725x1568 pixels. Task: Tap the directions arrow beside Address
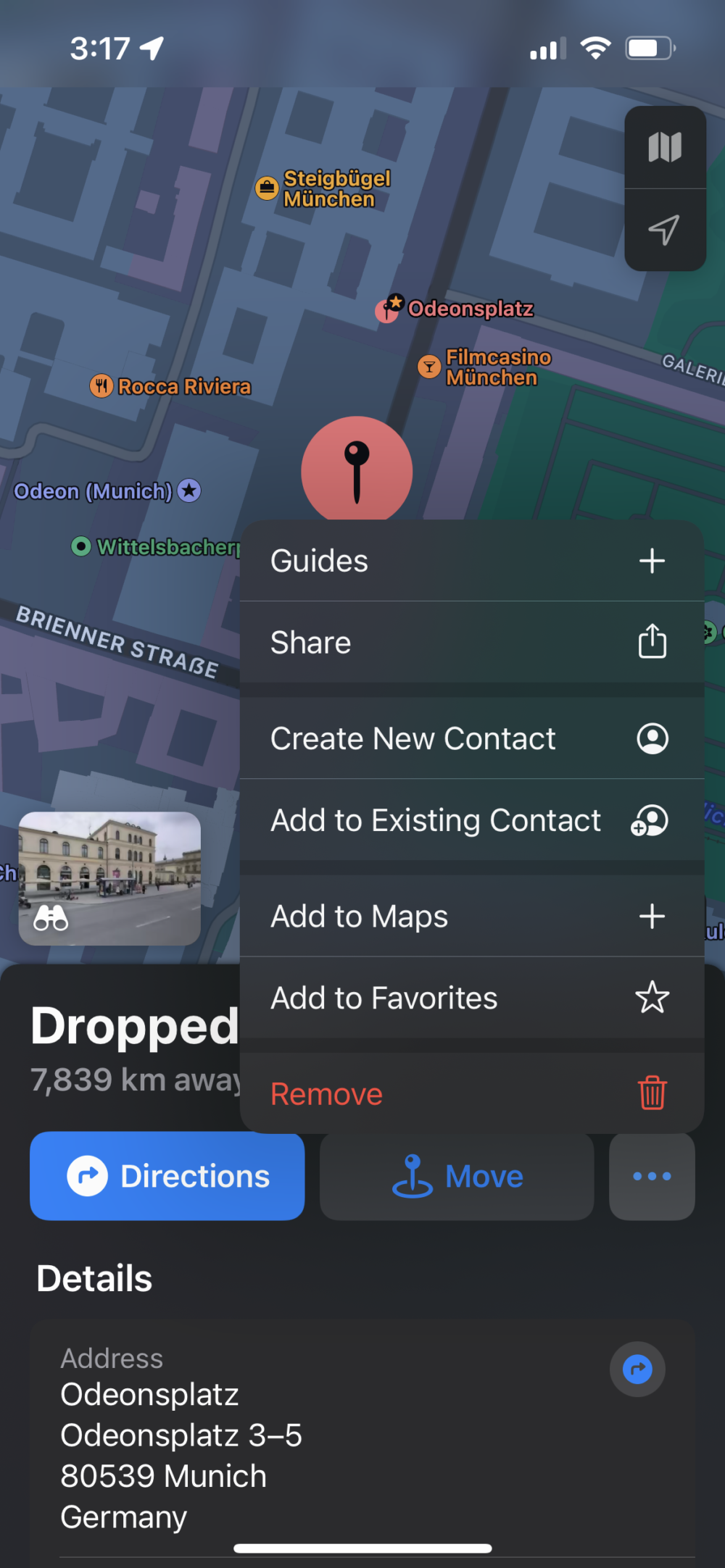pyautogui.click(x=637, y=1369)
